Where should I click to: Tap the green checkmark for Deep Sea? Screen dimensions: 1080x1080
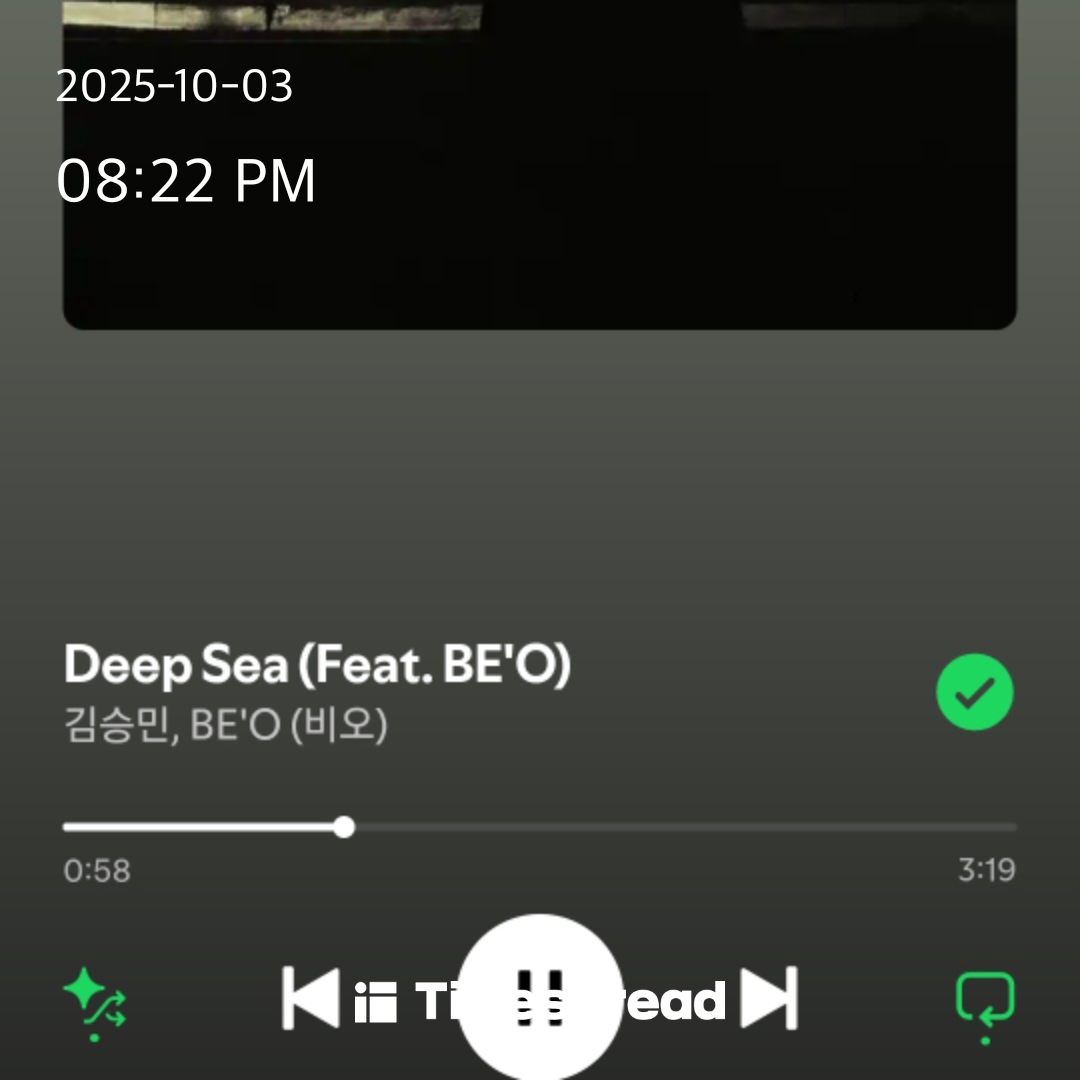[x=974, y=692]
